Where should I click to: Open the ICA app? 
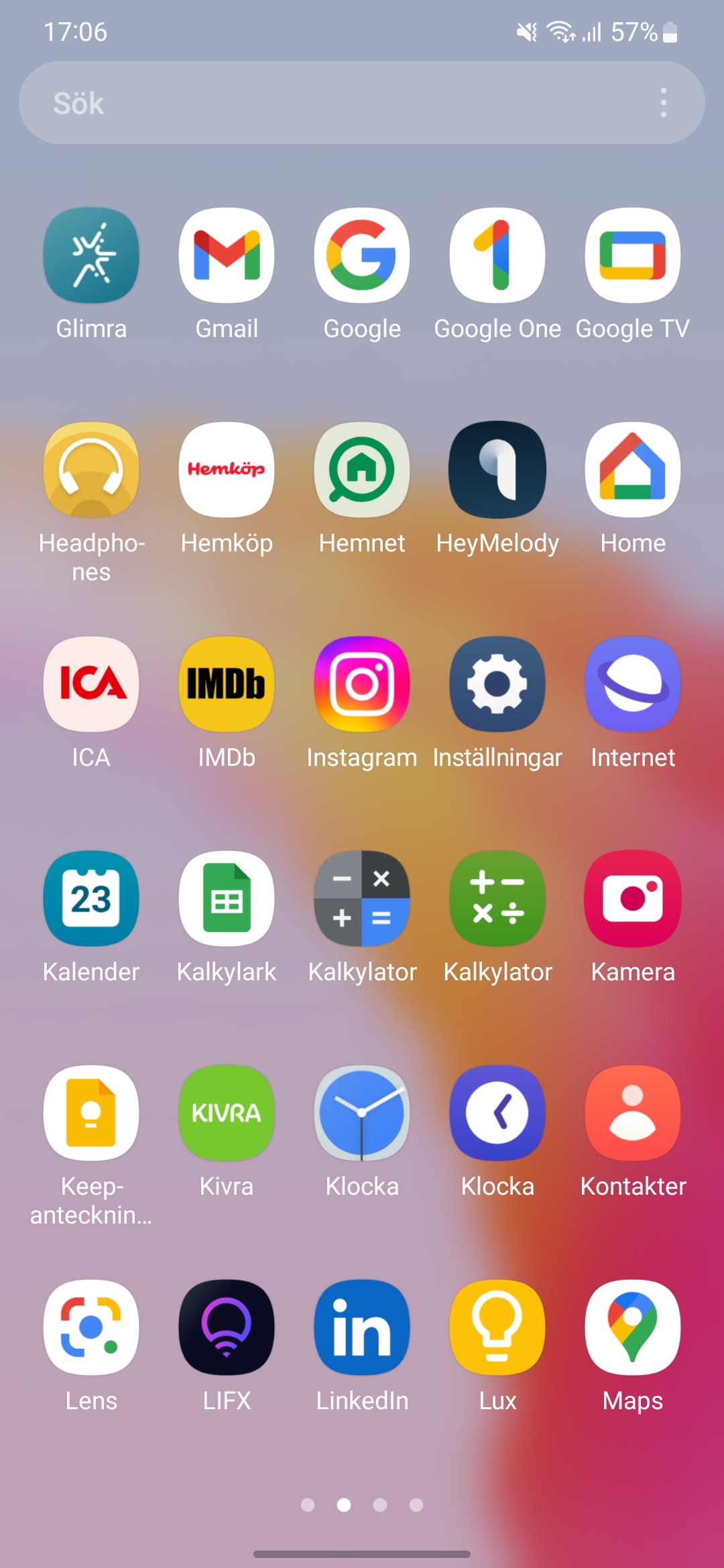91,684
